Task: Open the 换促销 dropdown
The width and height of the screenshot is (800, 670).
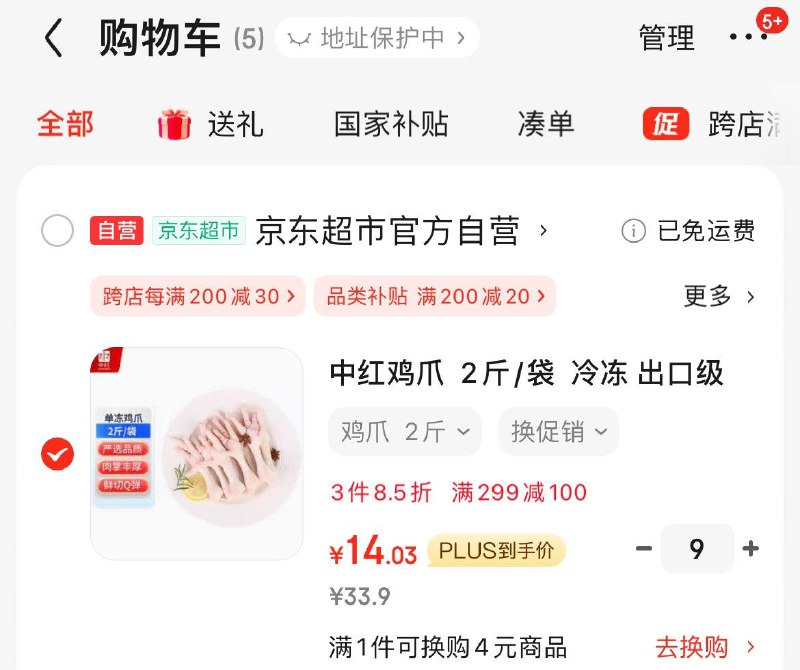Action: (x=558, y=432)
